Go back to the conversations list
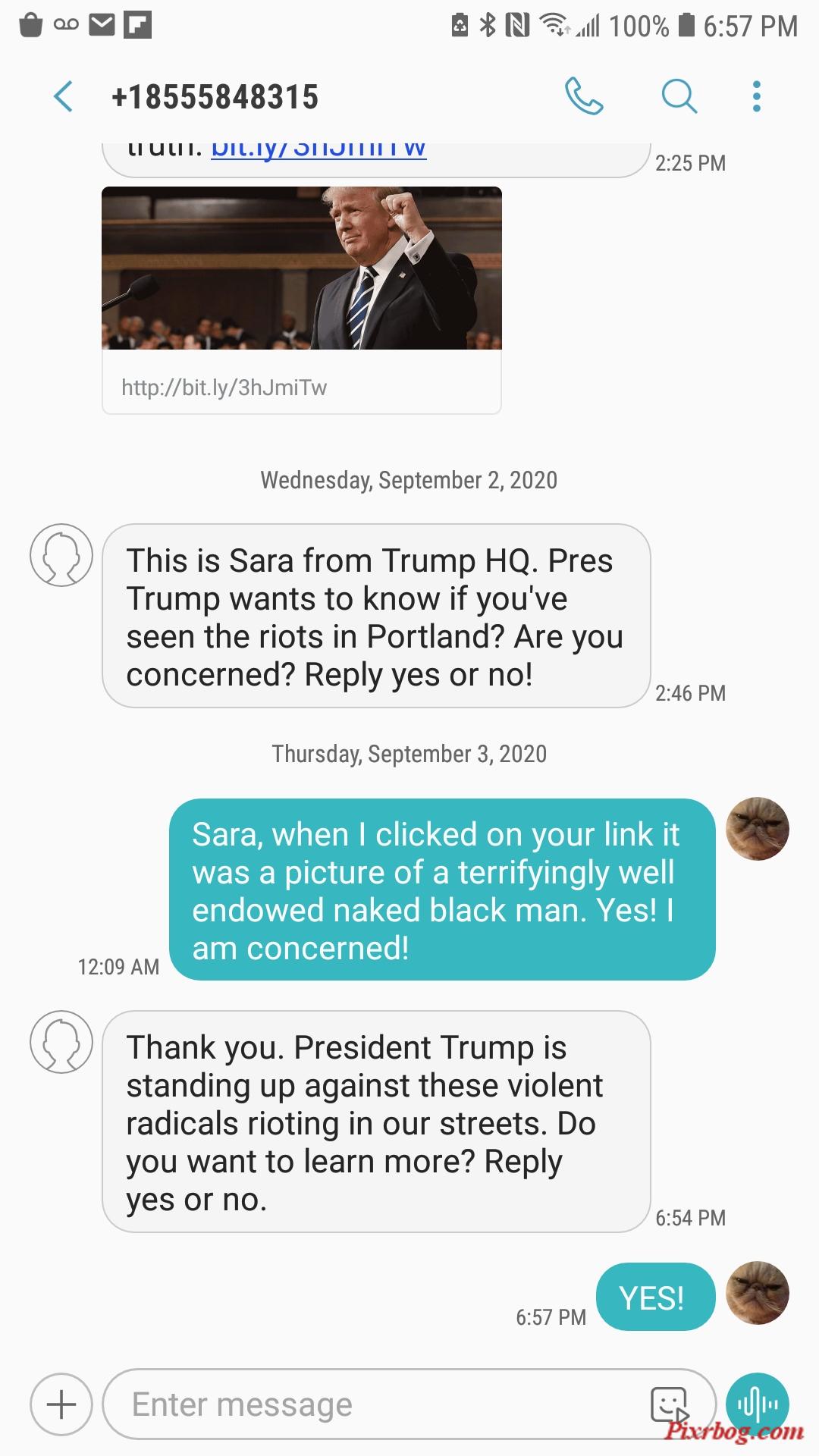Viewport: 819px width, 1456px height. click(x=64, y=97)
